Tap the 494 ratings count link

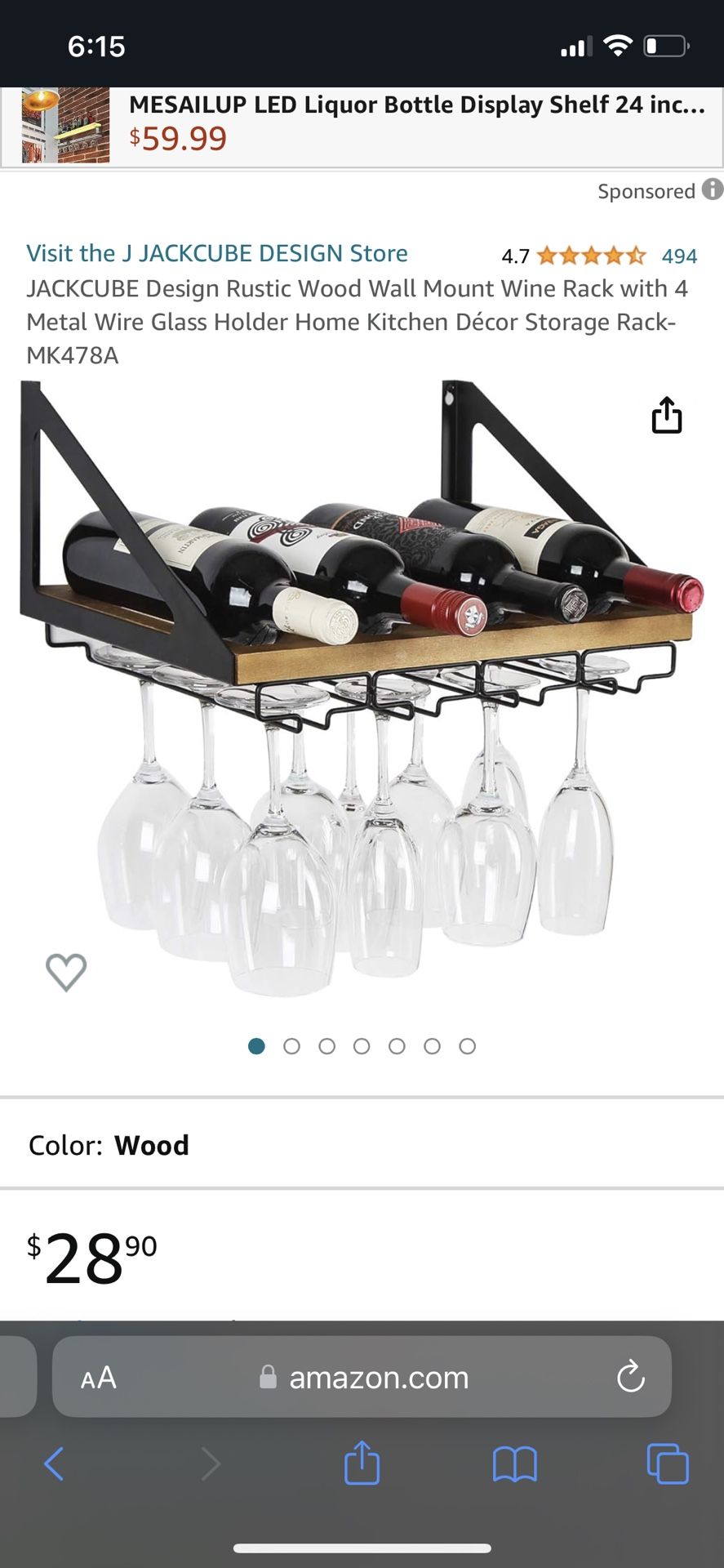(678, 256)
